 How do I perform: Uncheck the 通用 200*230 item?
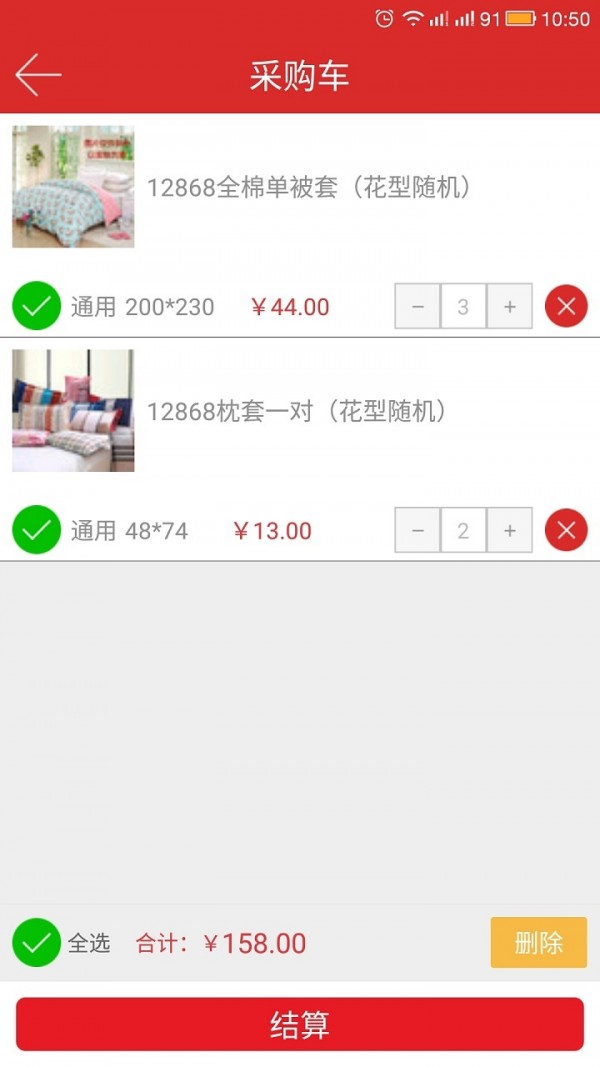point(37,306)
